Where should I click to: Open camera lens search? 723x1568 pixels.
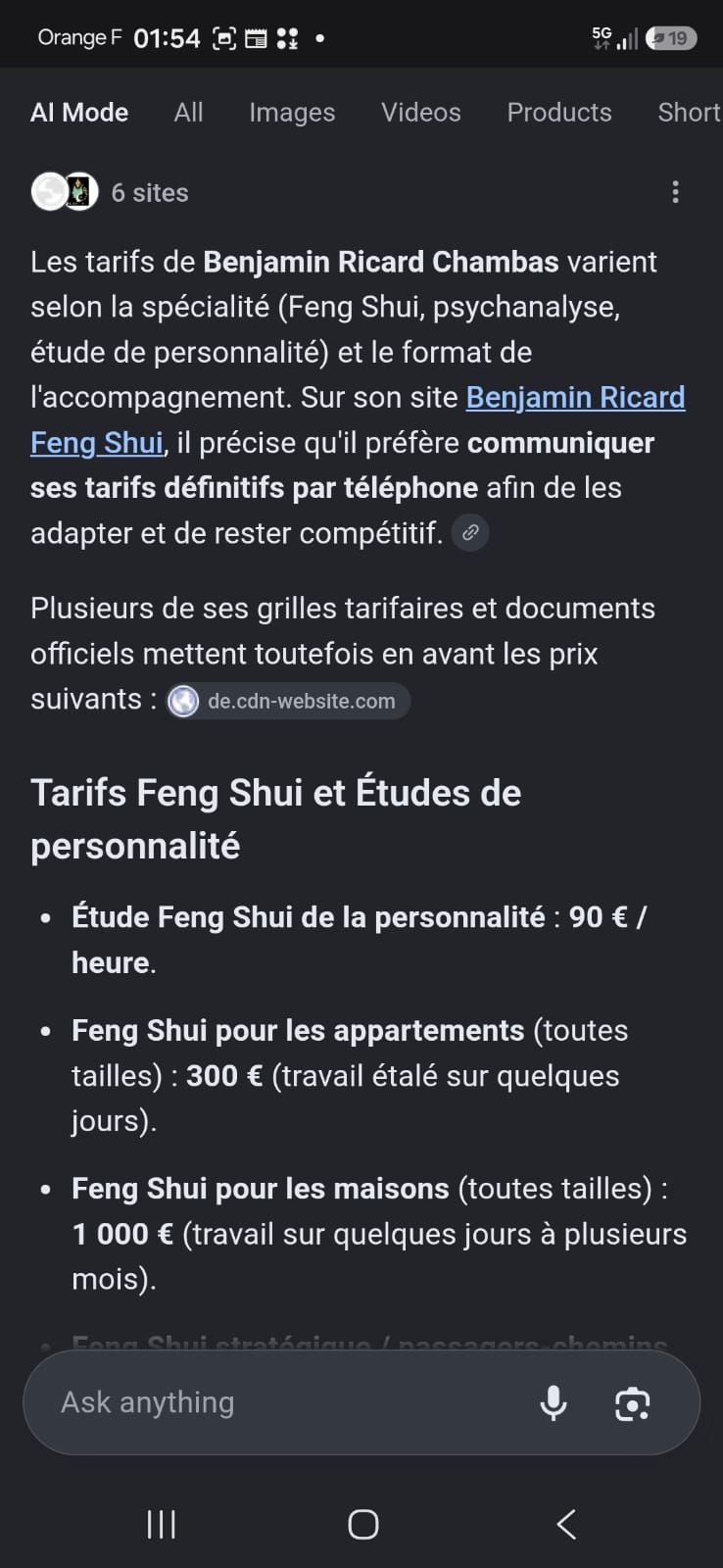click(x=633, y=1403)
